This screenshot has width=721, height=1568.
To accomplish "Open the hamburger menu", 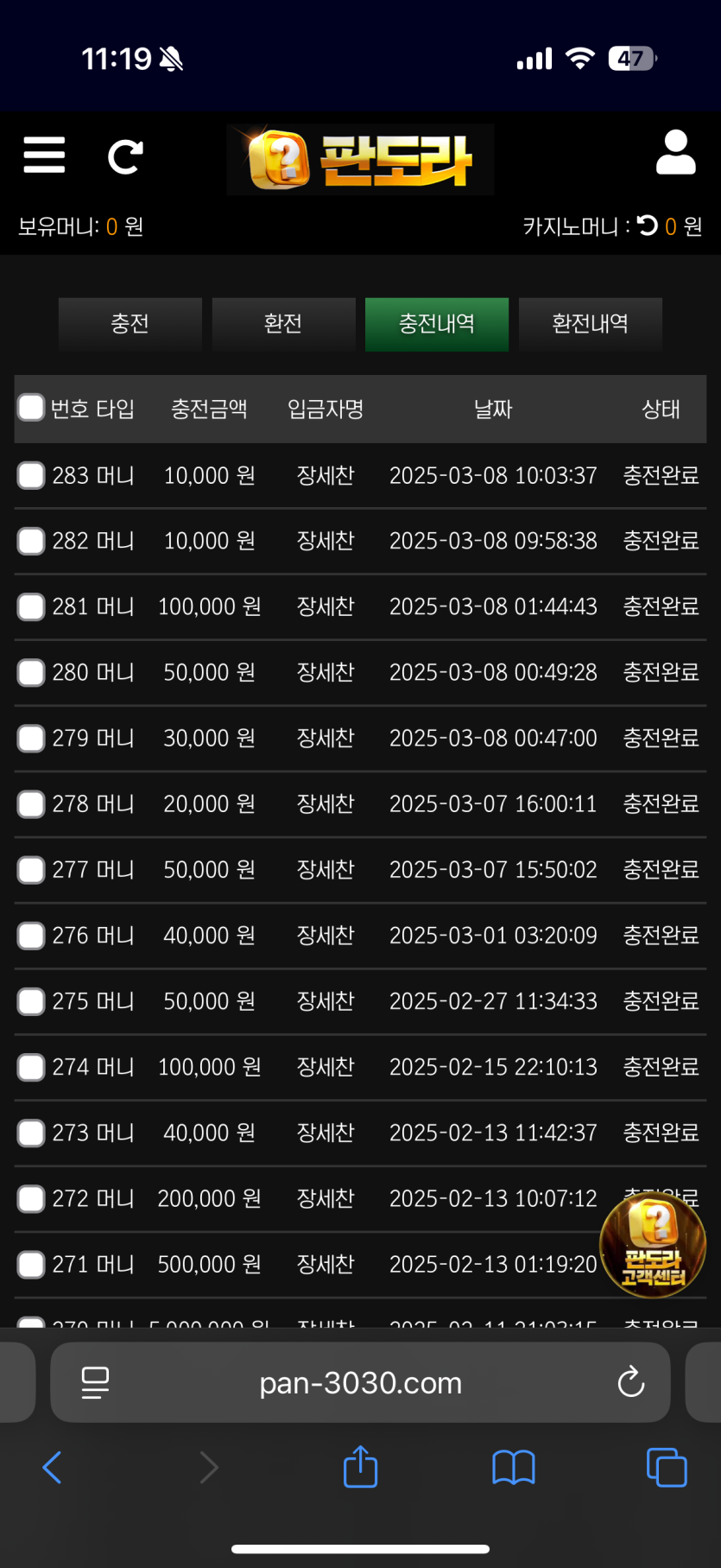I will (x=44, y=156).
